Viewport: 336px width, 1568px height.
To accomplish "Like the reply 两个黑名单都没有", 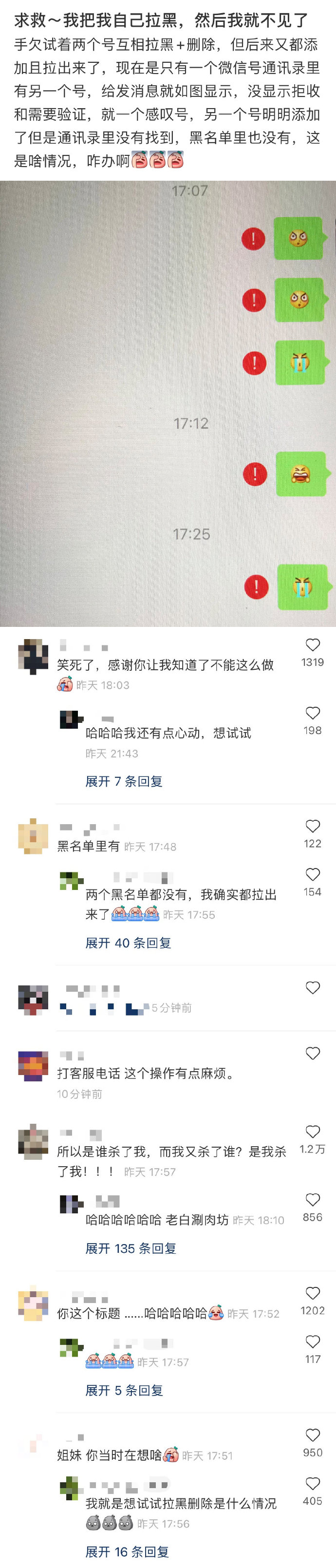I will (312, 875).
